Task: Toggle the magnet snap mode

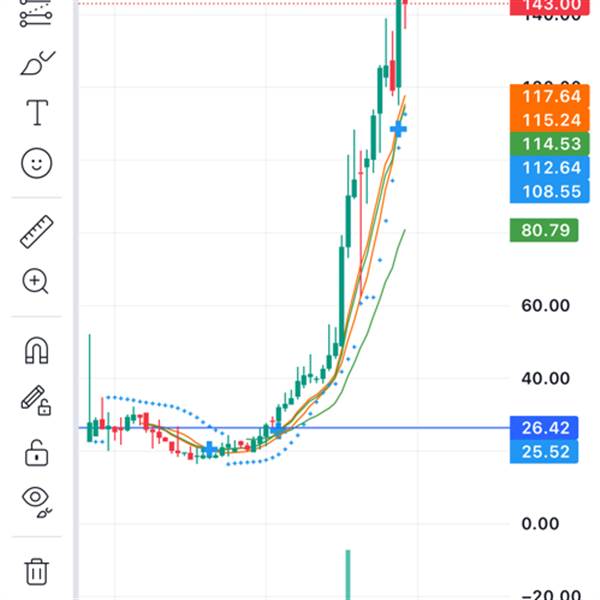Action: (x=37, y=351)
